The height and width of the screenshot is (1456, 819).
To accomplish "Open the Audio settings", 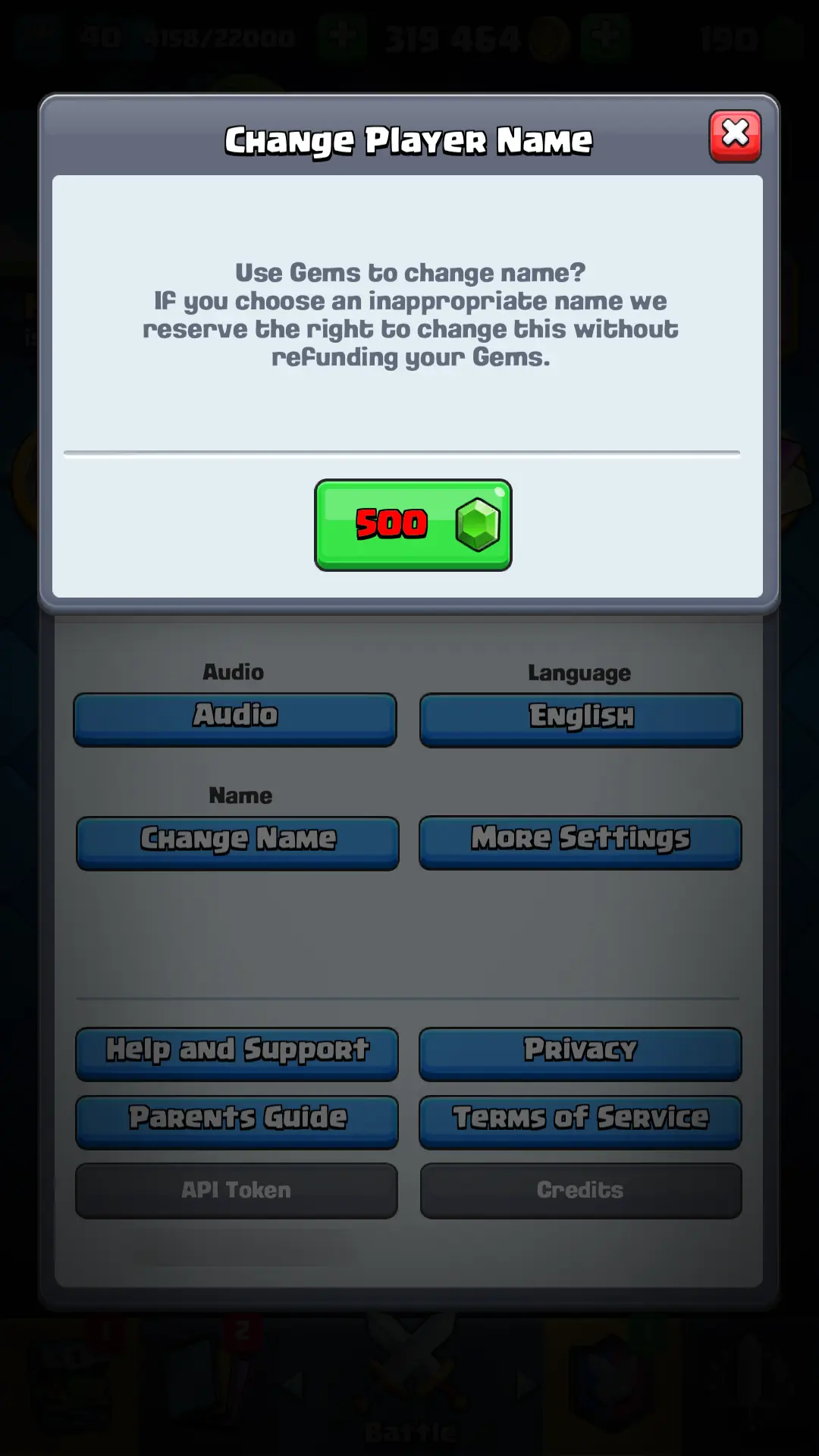I will pos(235,719).
